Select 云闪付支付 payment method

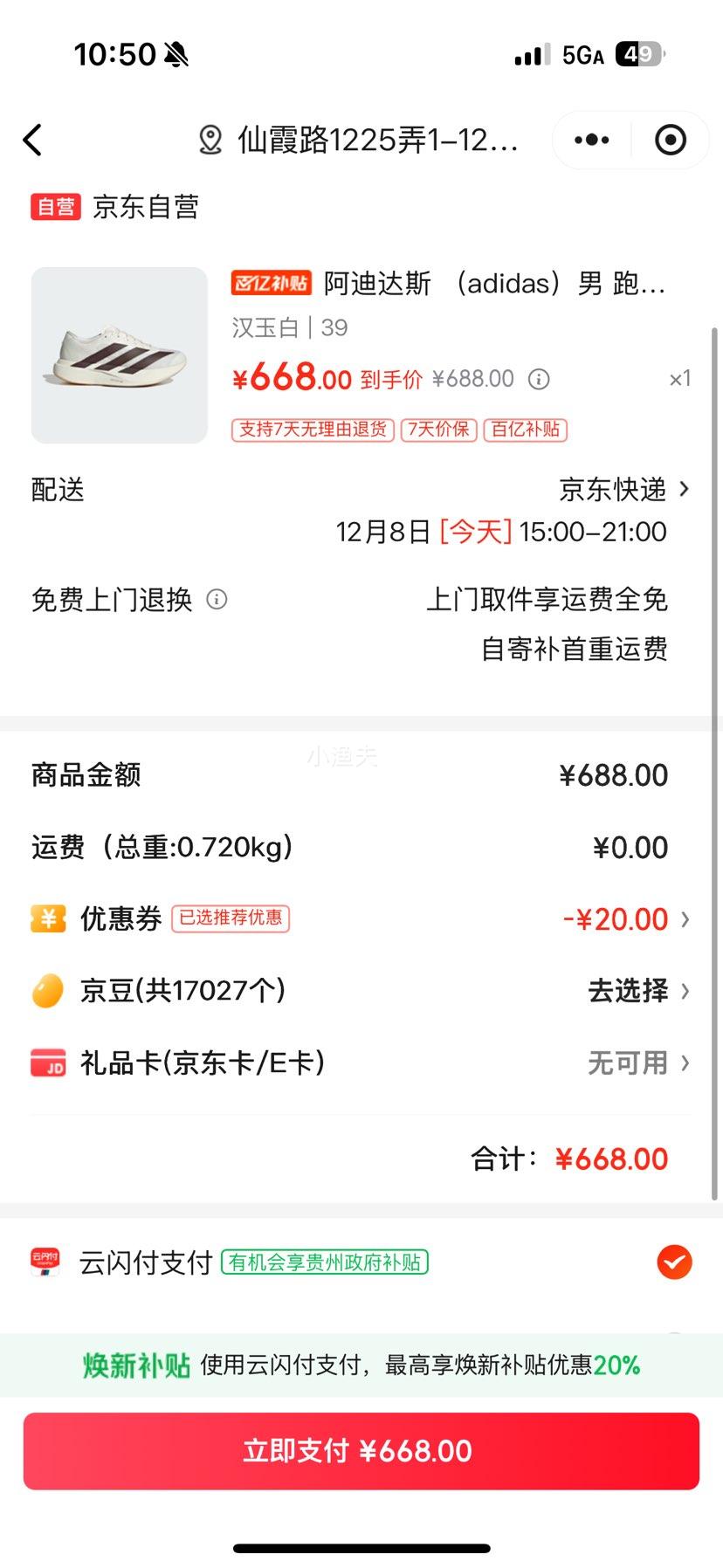pyautogui.click(x=674, y=1262)
